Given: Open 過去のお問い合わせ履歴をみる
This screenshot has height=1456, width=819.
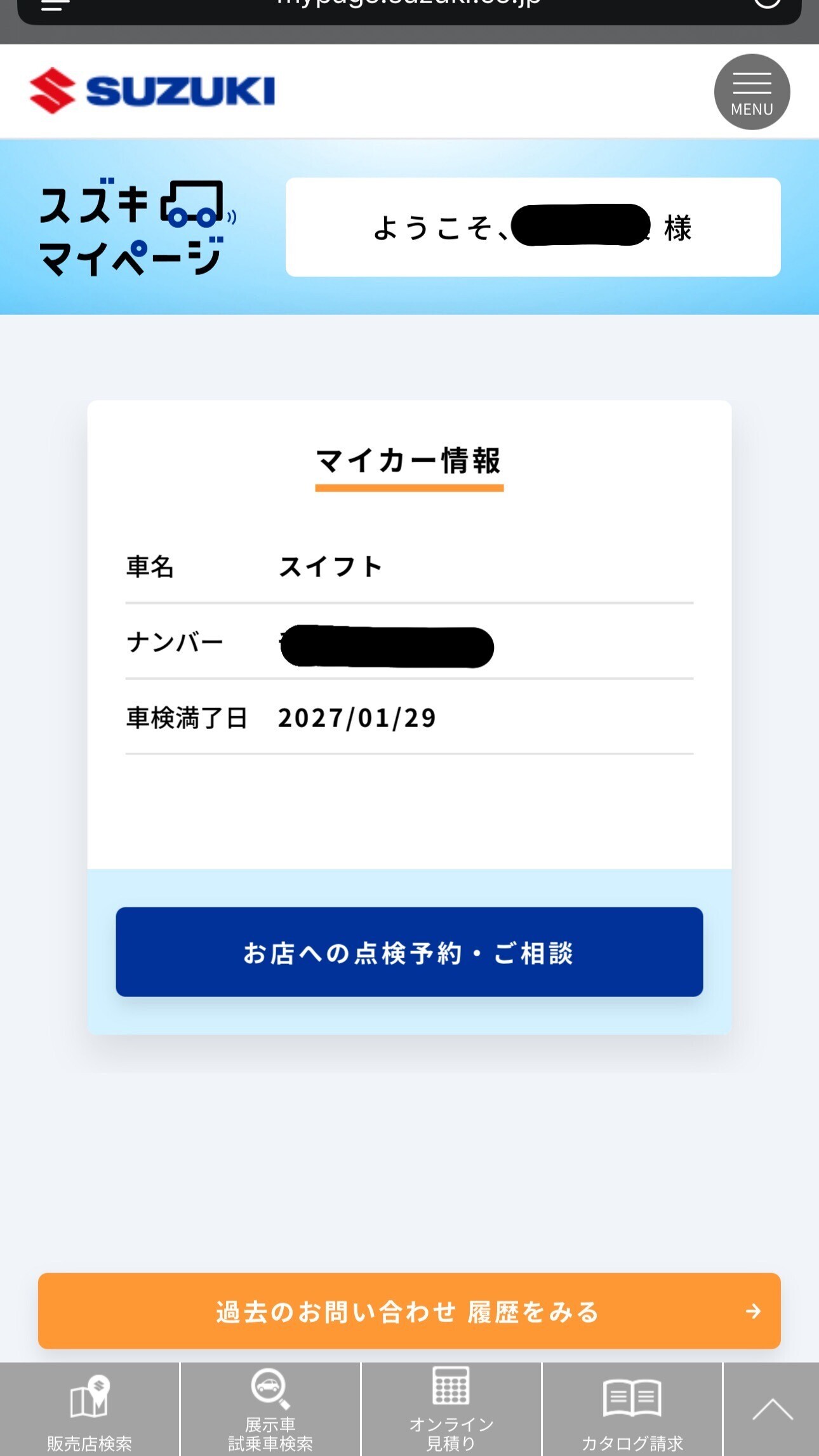Looking at the screenshot, I should click(409, 1311).
